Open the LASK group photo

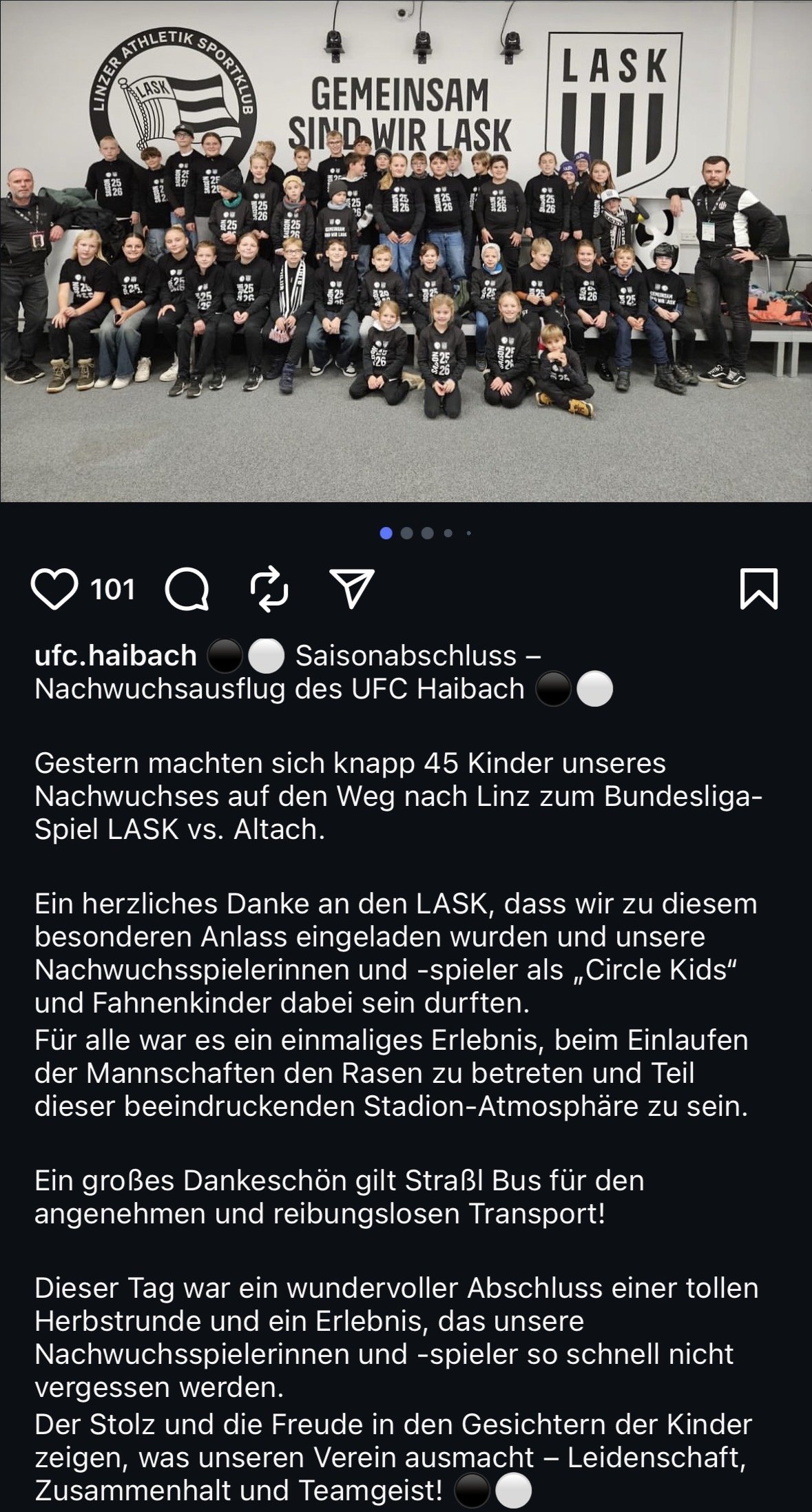406,251
